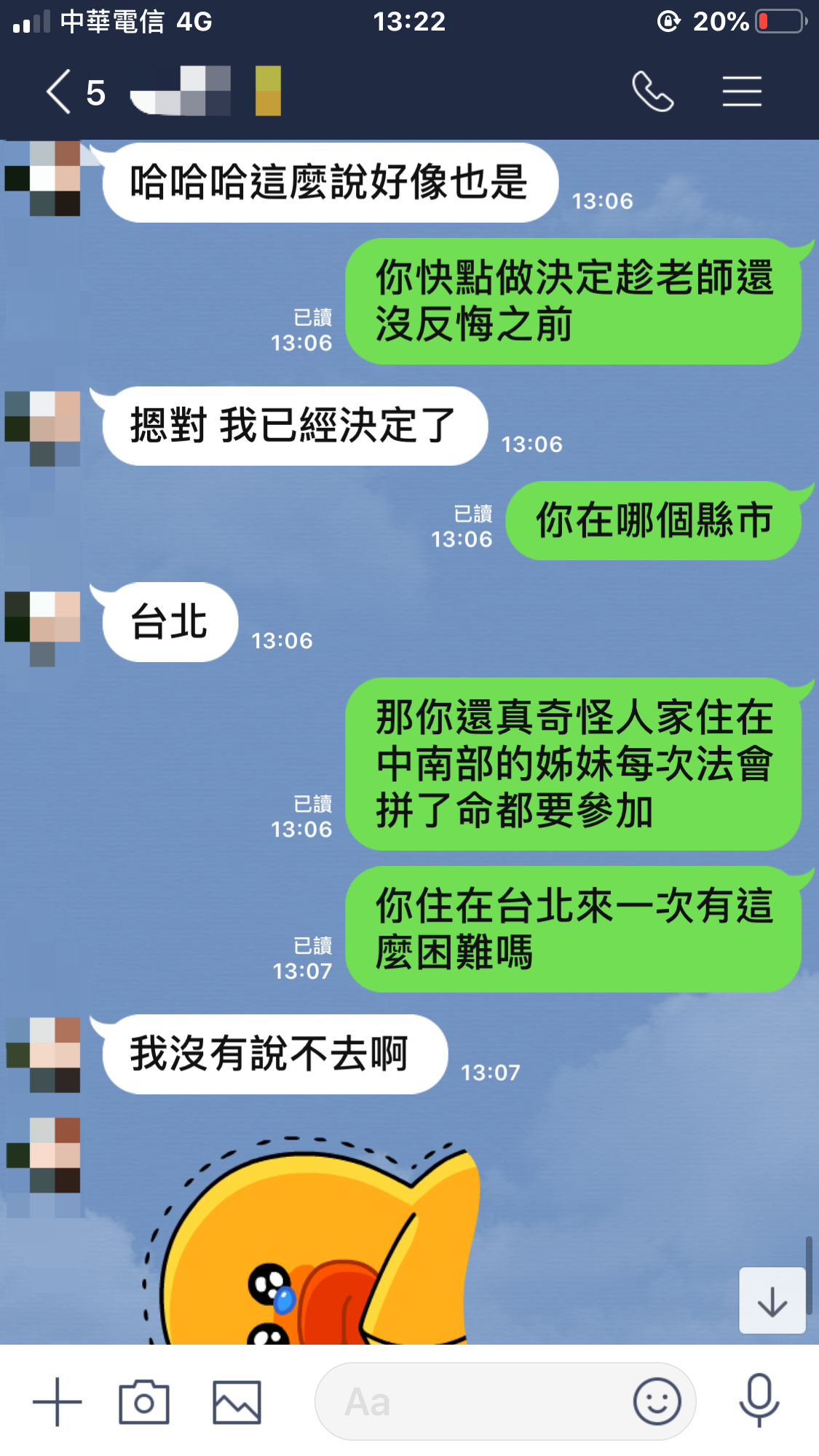Open the plus attachment menu
The width and height of the screenshot is (819, 1456).
pyautogui.click(x=57, y=1401)
